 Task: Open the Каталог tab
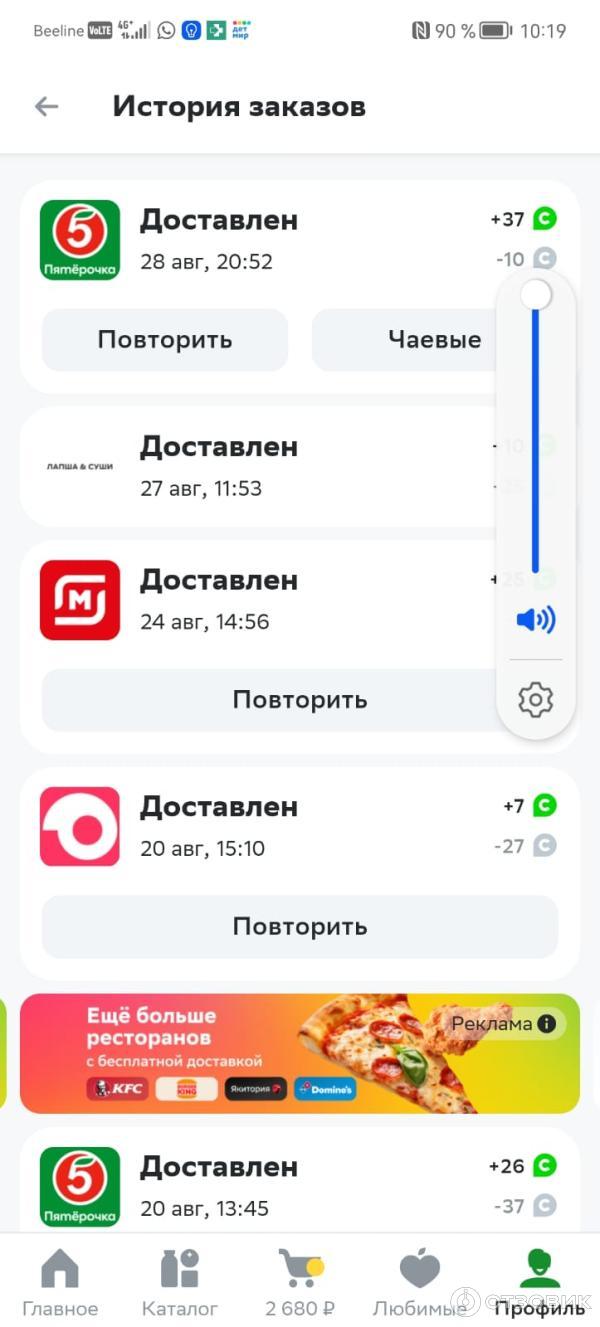pyautogui.click(x=180, y=1283)
